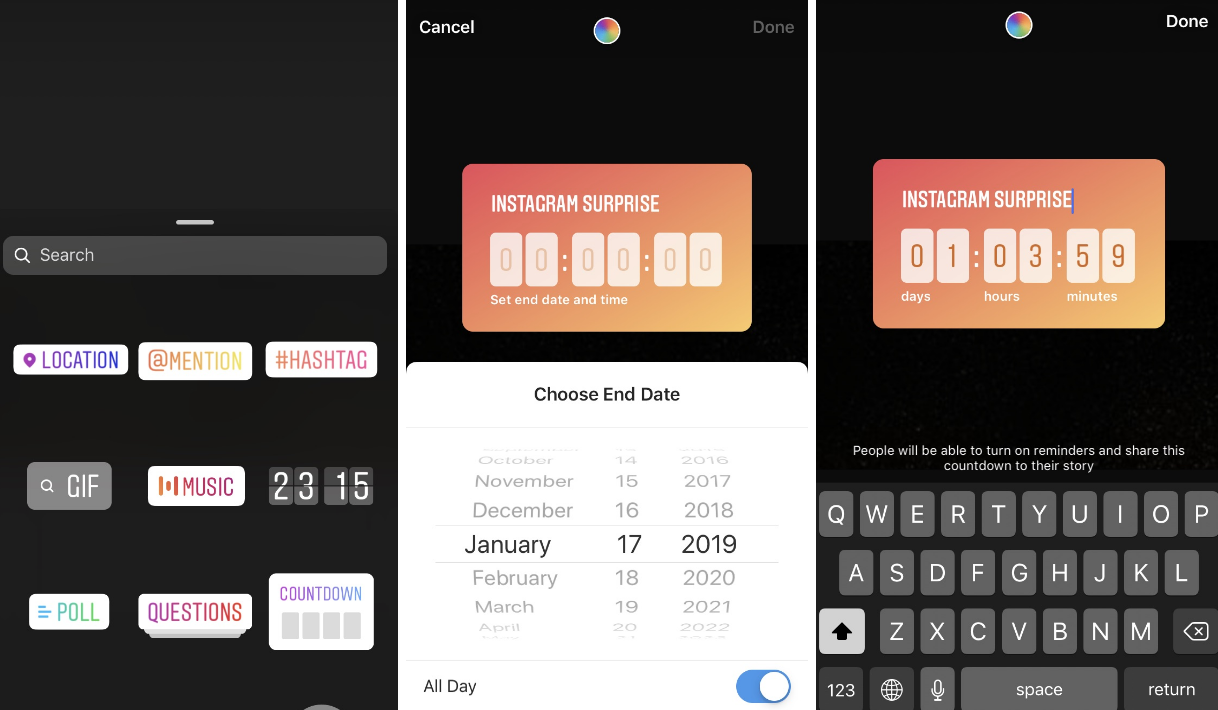Add the Location sticker
1218x710 pixels.
(70, 360)
